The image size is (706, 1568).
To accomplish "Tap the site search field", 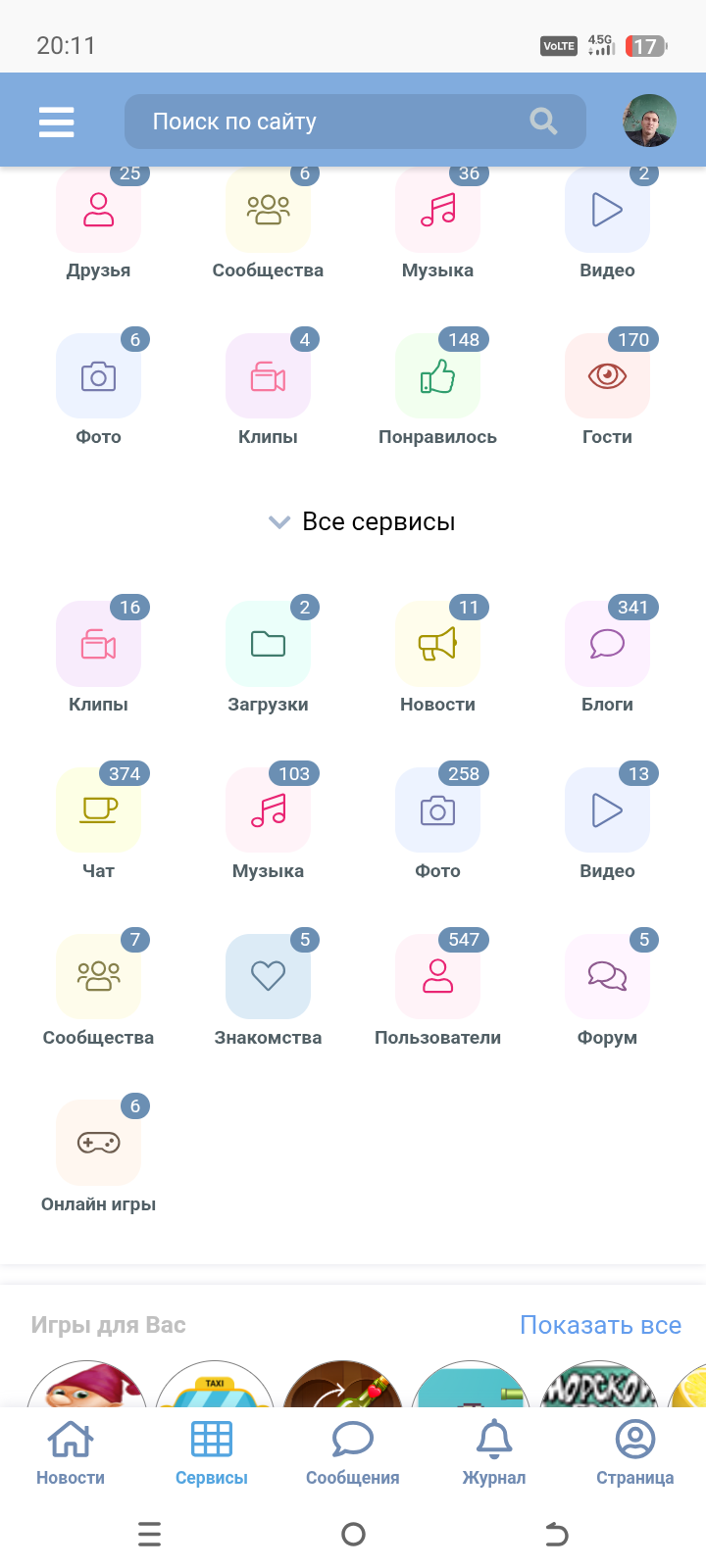I will (333, 122).
